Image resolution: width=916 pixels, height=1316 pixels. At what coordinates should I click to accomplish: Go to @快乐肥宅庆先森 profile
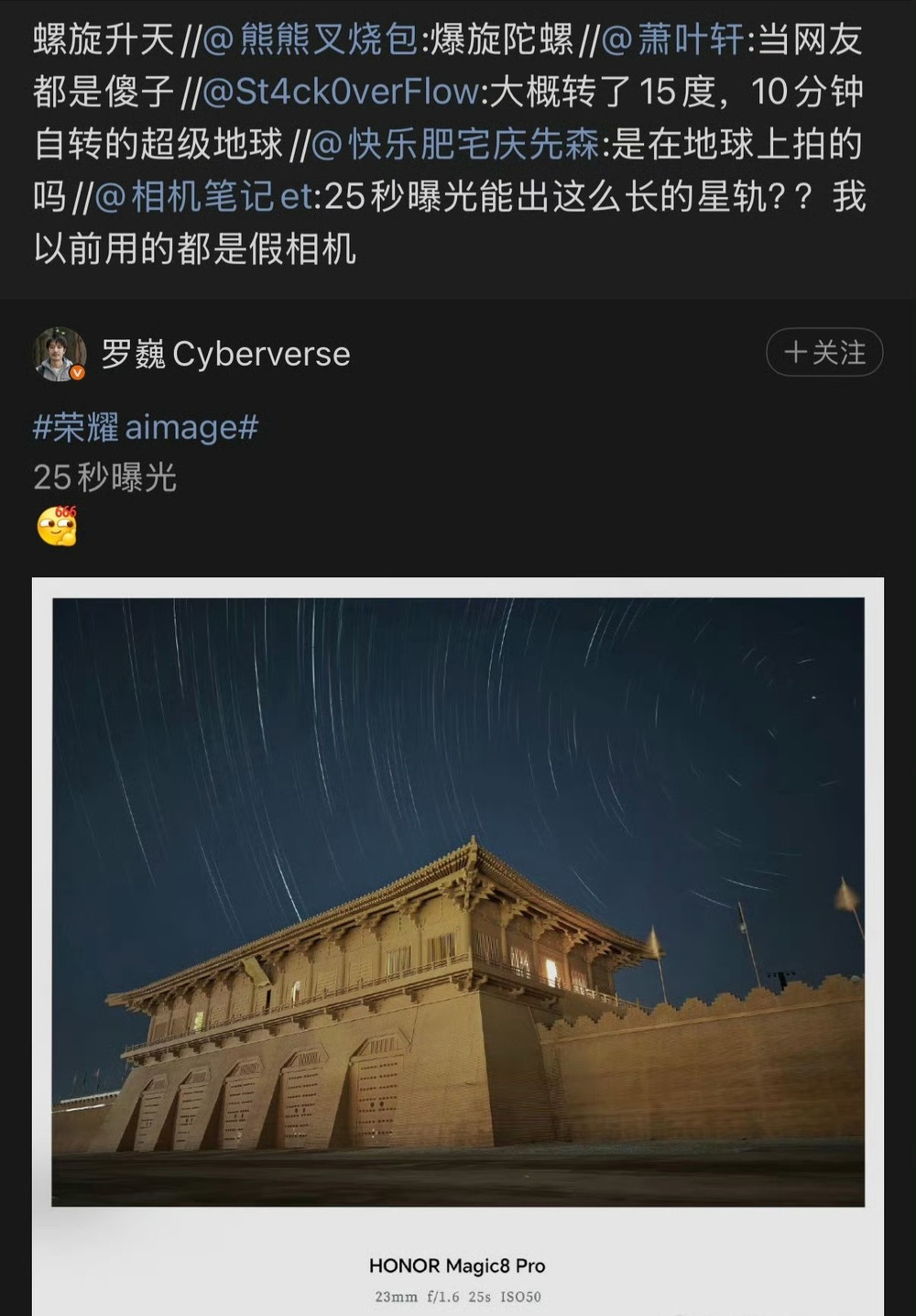tap(456, 144)
